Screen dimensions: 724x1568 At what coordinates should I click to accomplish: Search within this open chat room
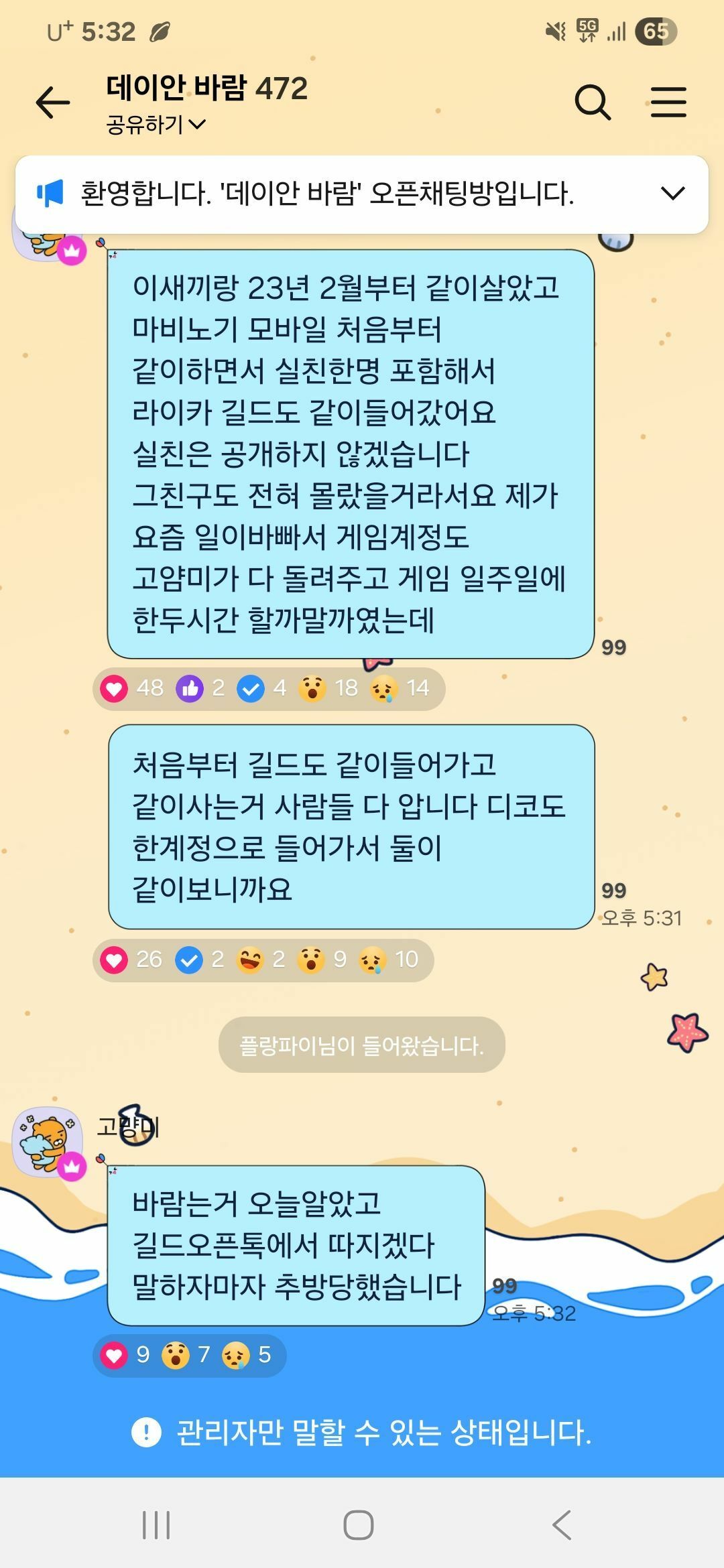click(593, 103)
